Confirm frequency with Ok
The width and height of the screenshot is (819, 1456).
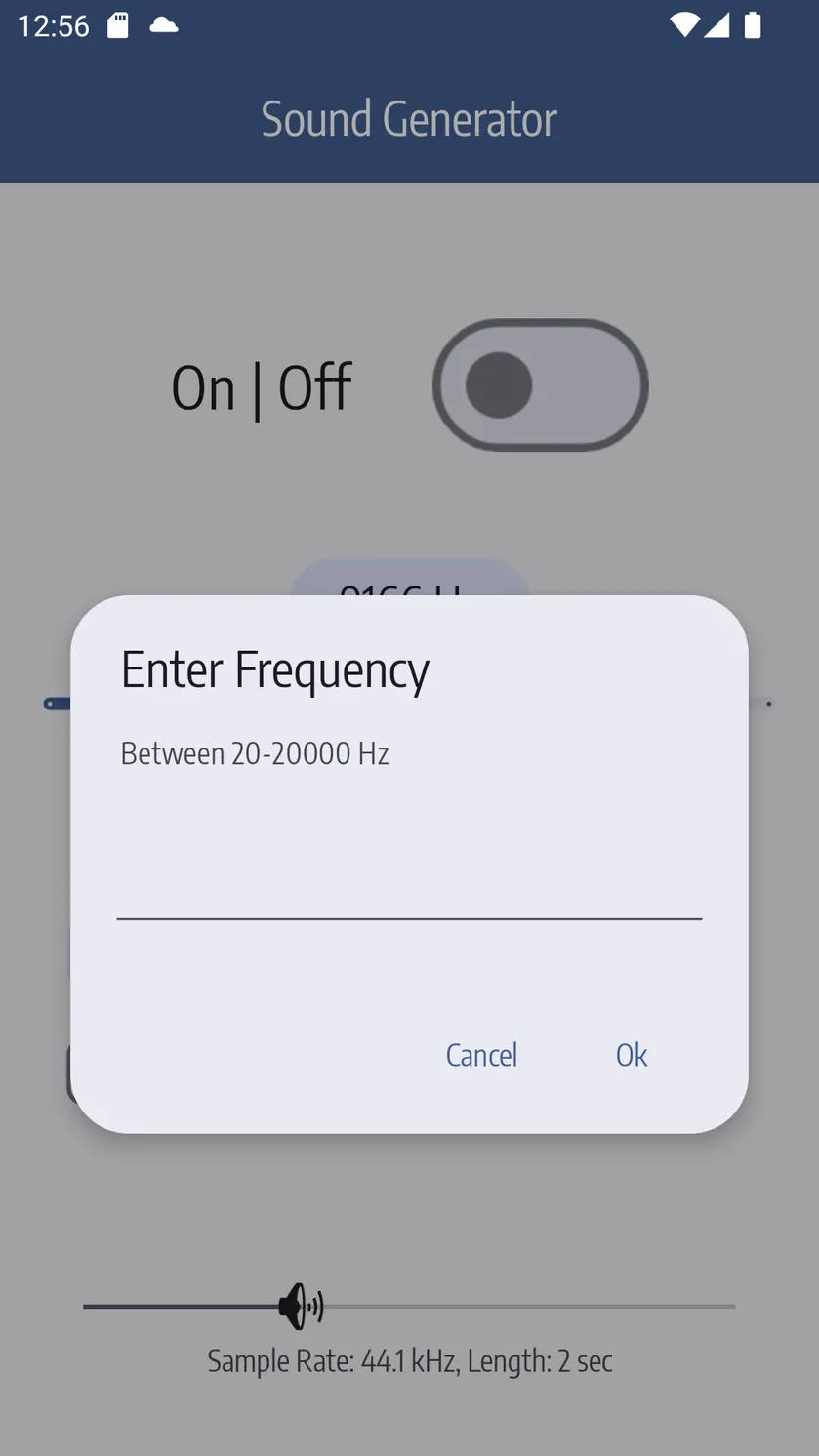click(632, 1055)
